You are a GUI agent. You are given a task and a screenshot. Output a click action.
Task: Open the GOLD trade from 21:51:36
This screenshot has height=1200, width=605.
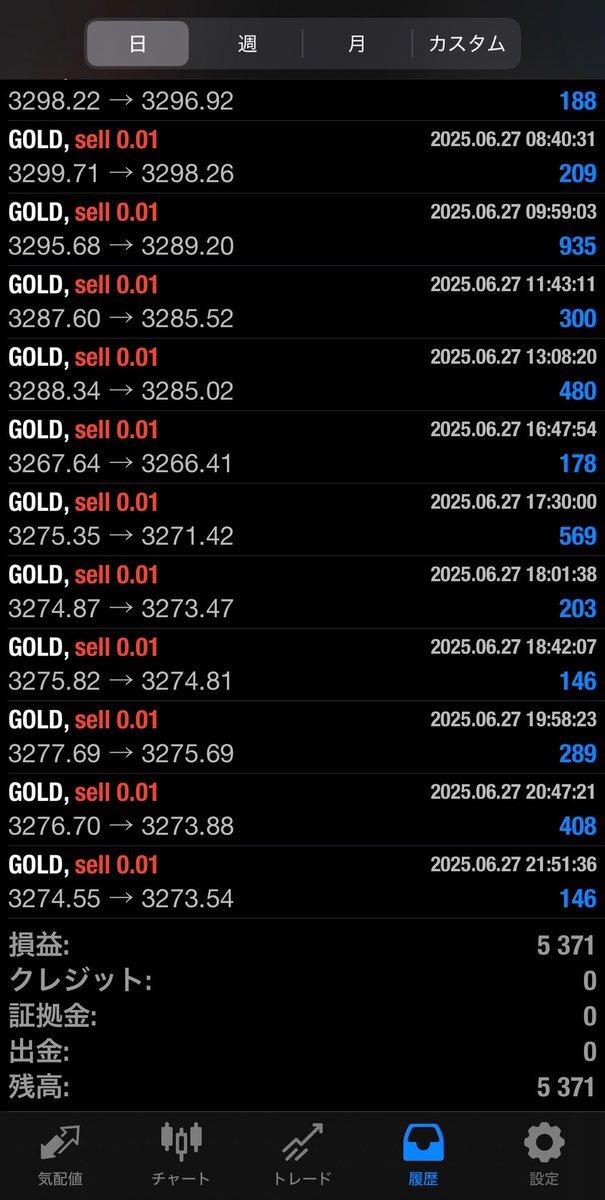[x=302, y=882]
